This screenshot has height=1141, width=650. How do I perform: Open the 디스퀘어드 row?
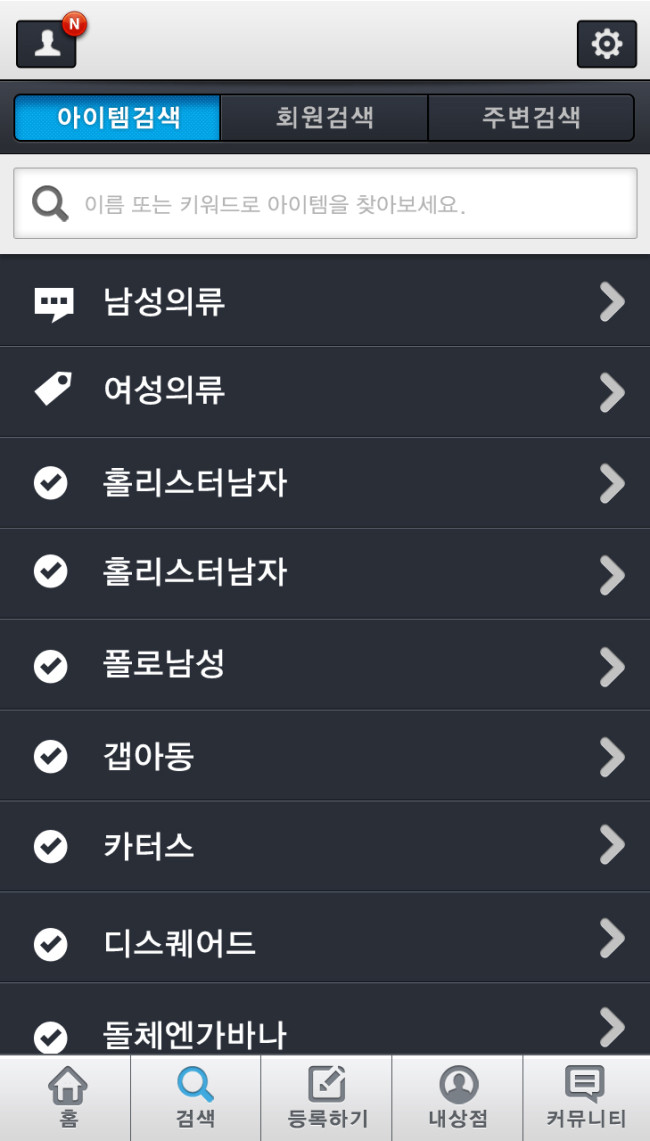pos(325,941)
